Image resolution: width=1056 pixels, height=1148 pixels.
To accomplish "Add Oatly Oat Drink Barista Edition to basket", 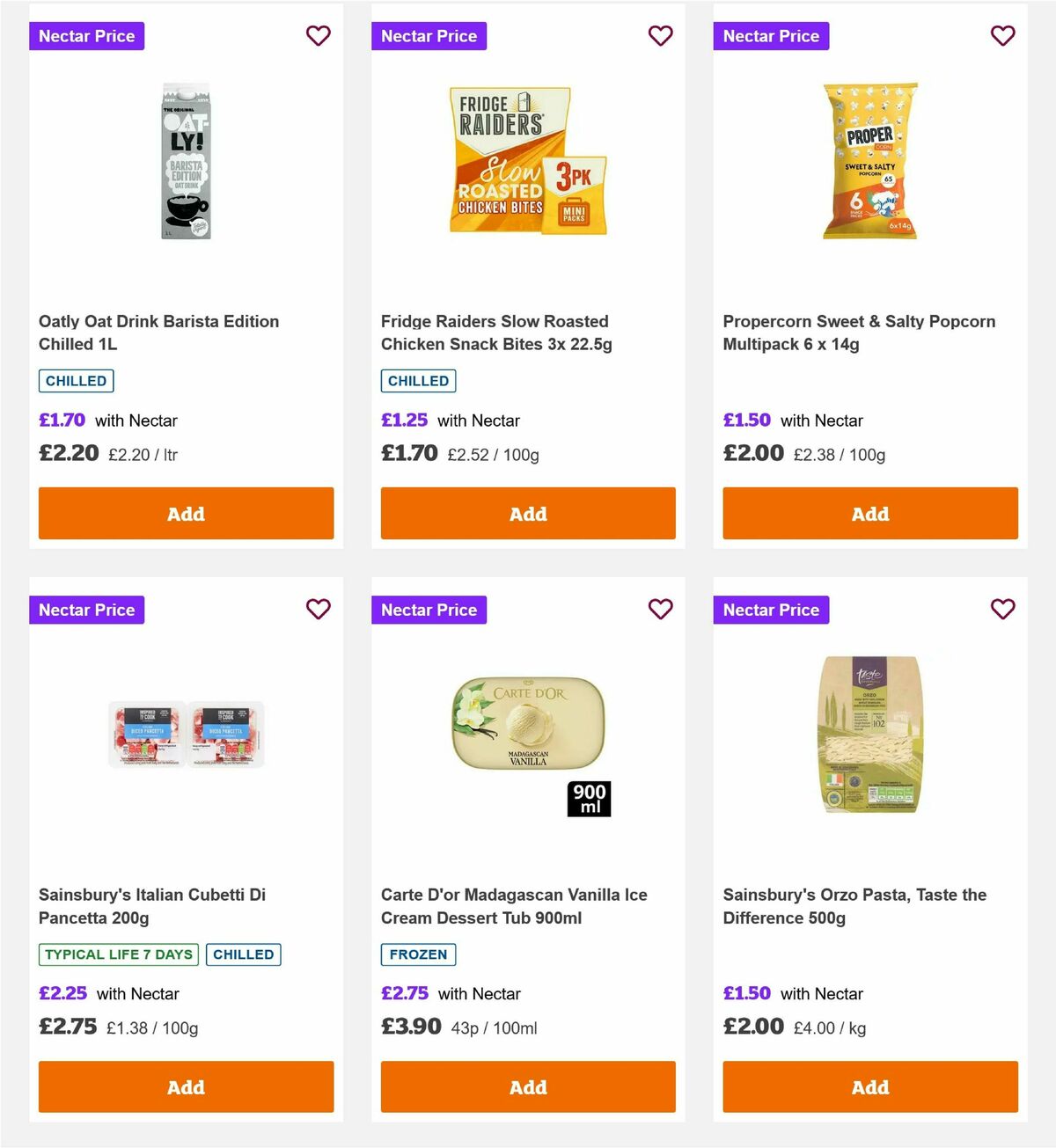I will (186, 513).
